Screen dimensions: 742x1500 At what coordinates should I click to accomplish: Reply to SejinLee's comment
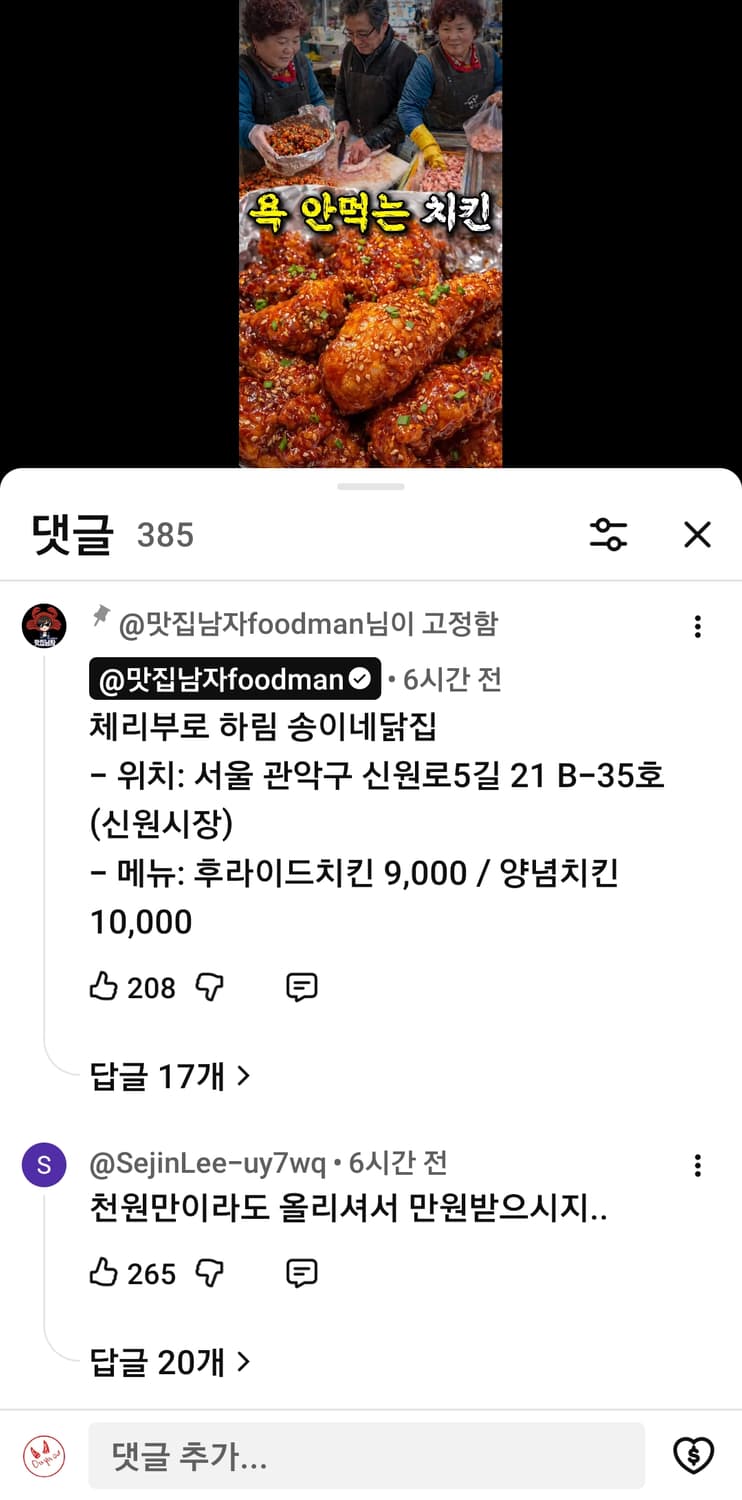tap(301, 1273)
